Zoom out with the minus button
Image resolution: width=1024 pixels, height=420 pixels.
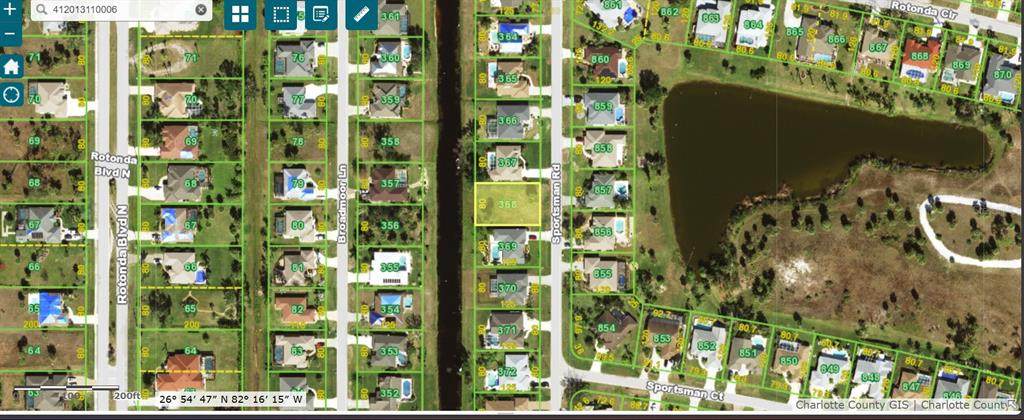[11, 34]
